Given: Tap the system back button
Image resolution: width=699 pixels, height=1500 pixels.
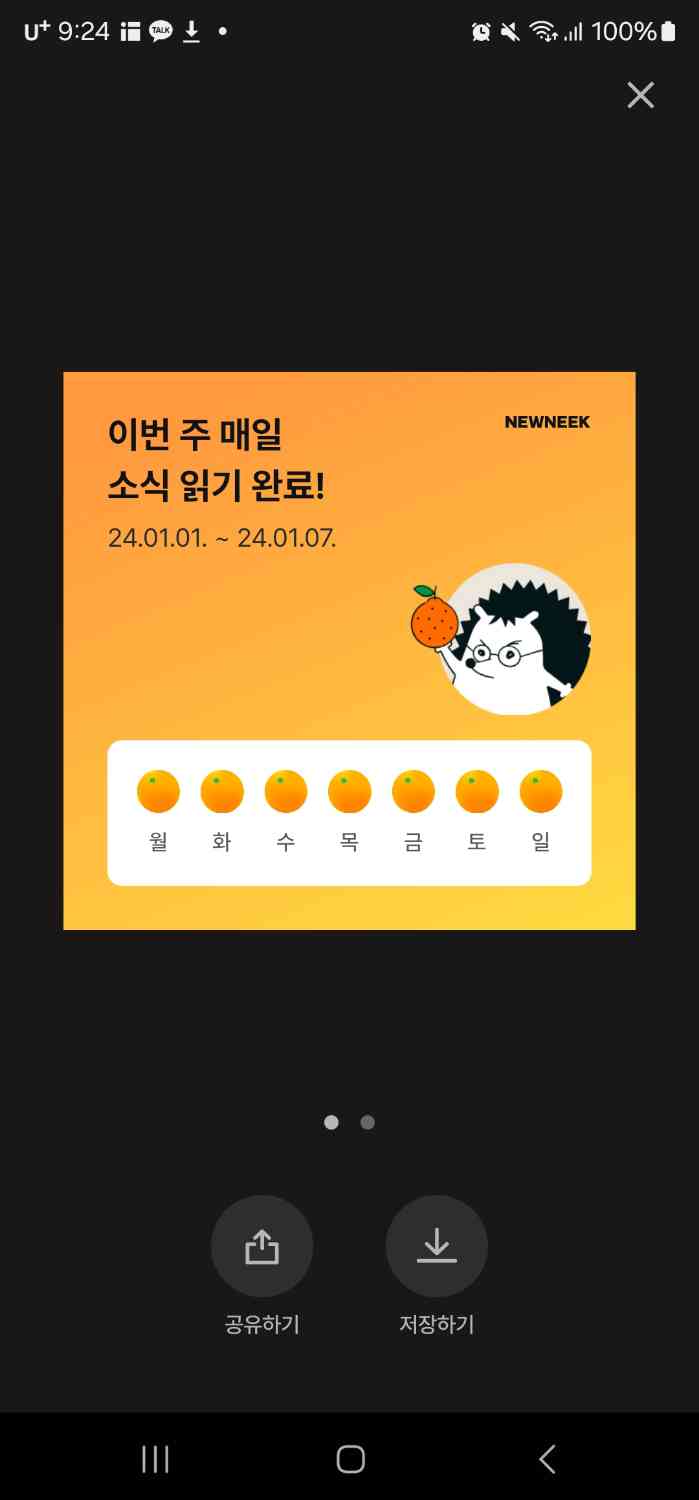Looking at the screenshot, I should [547, 1459].
